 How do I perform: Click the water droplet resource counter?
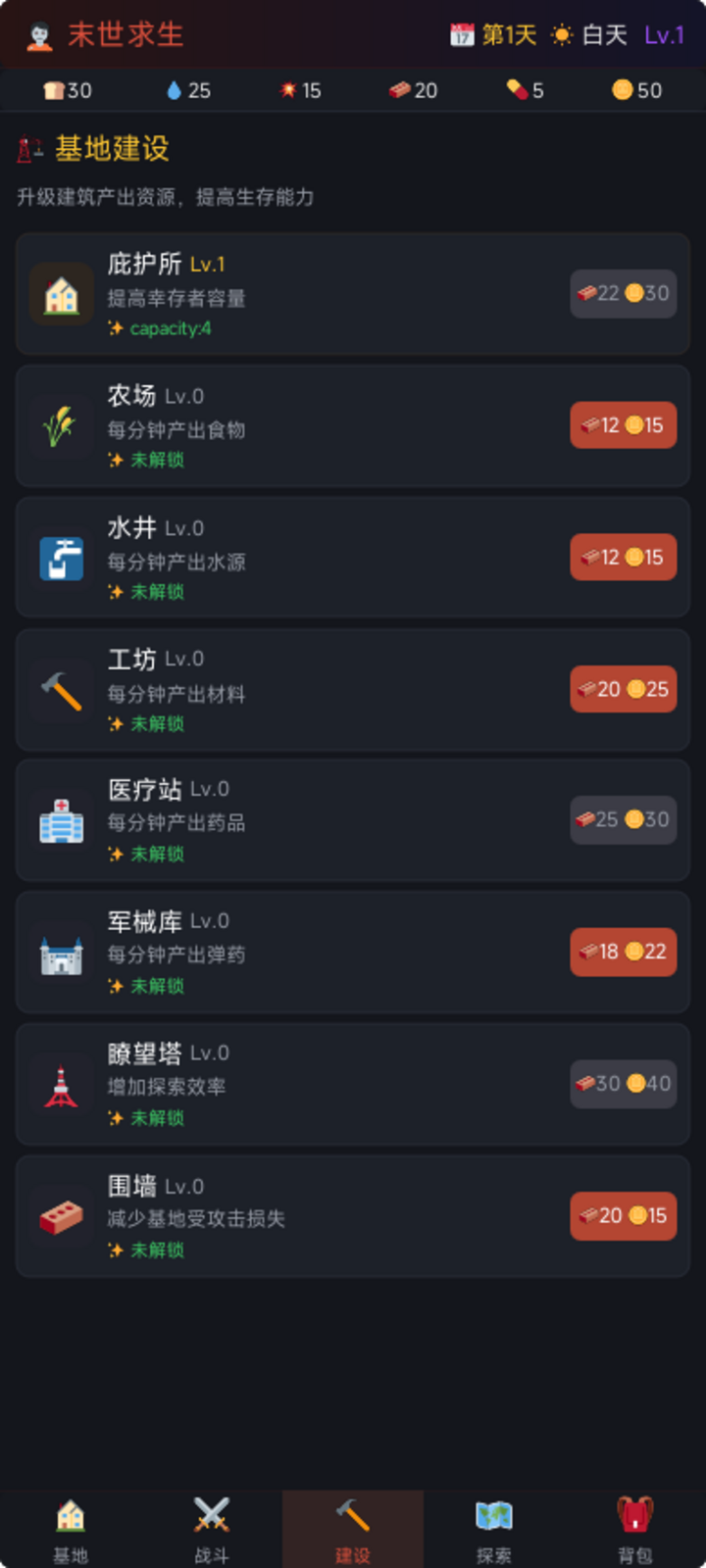coord(186,90)
